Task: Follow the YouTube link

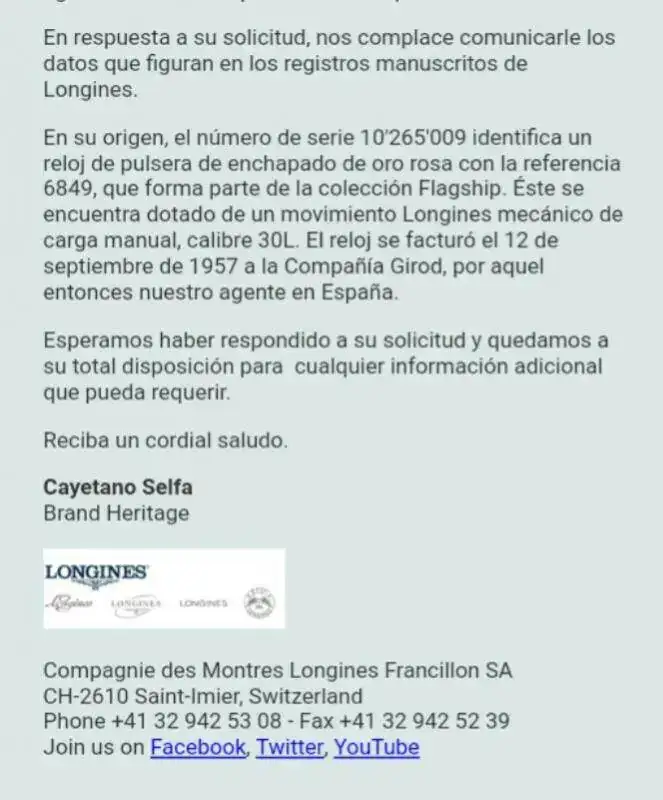Action: [377, 747]
